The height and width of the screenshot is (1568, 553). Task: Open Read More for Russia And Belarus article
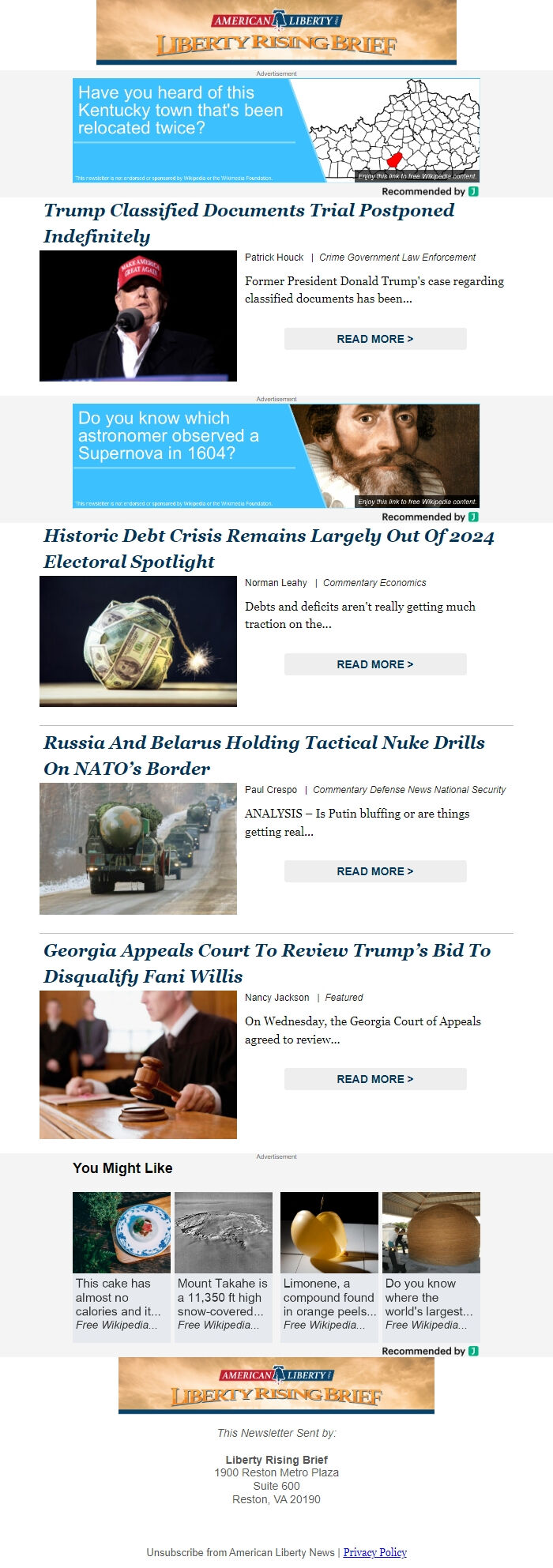[x=375, y=871]
